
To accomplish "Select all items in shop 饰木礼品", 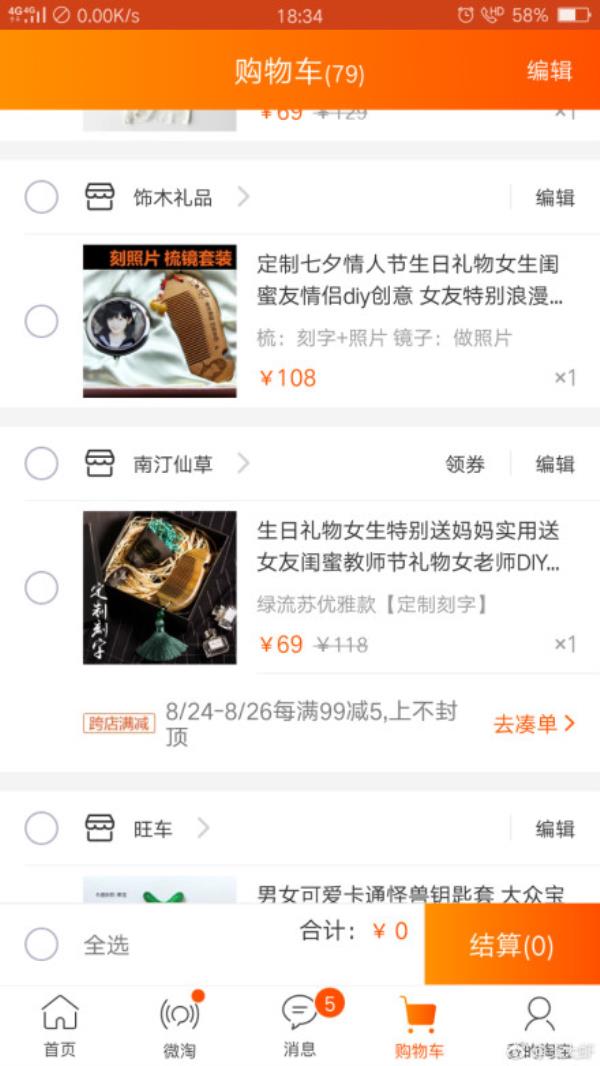I will pyautogui.click(x=41, y=197).
